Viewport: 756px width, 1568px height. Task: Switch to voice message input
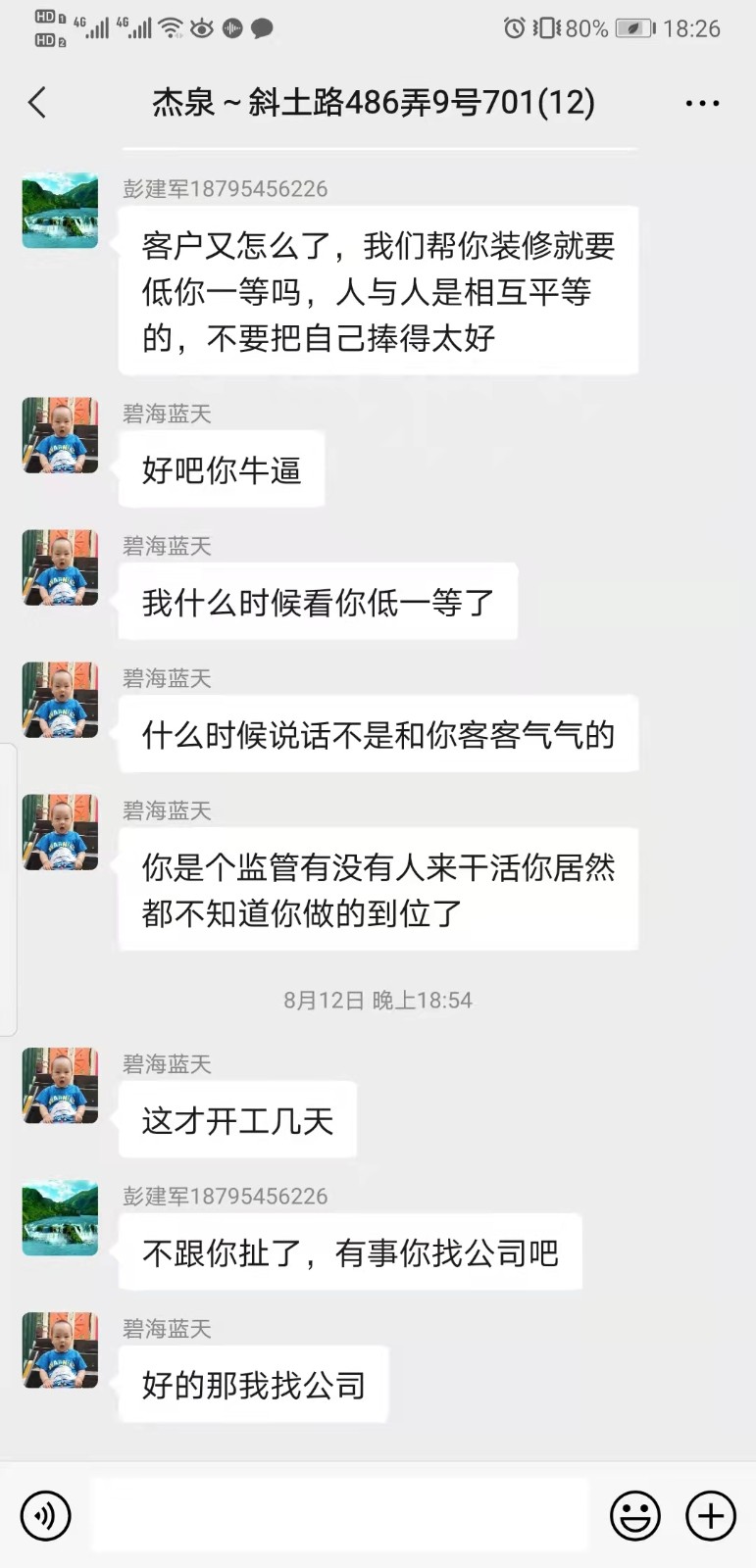(45, 1516)
